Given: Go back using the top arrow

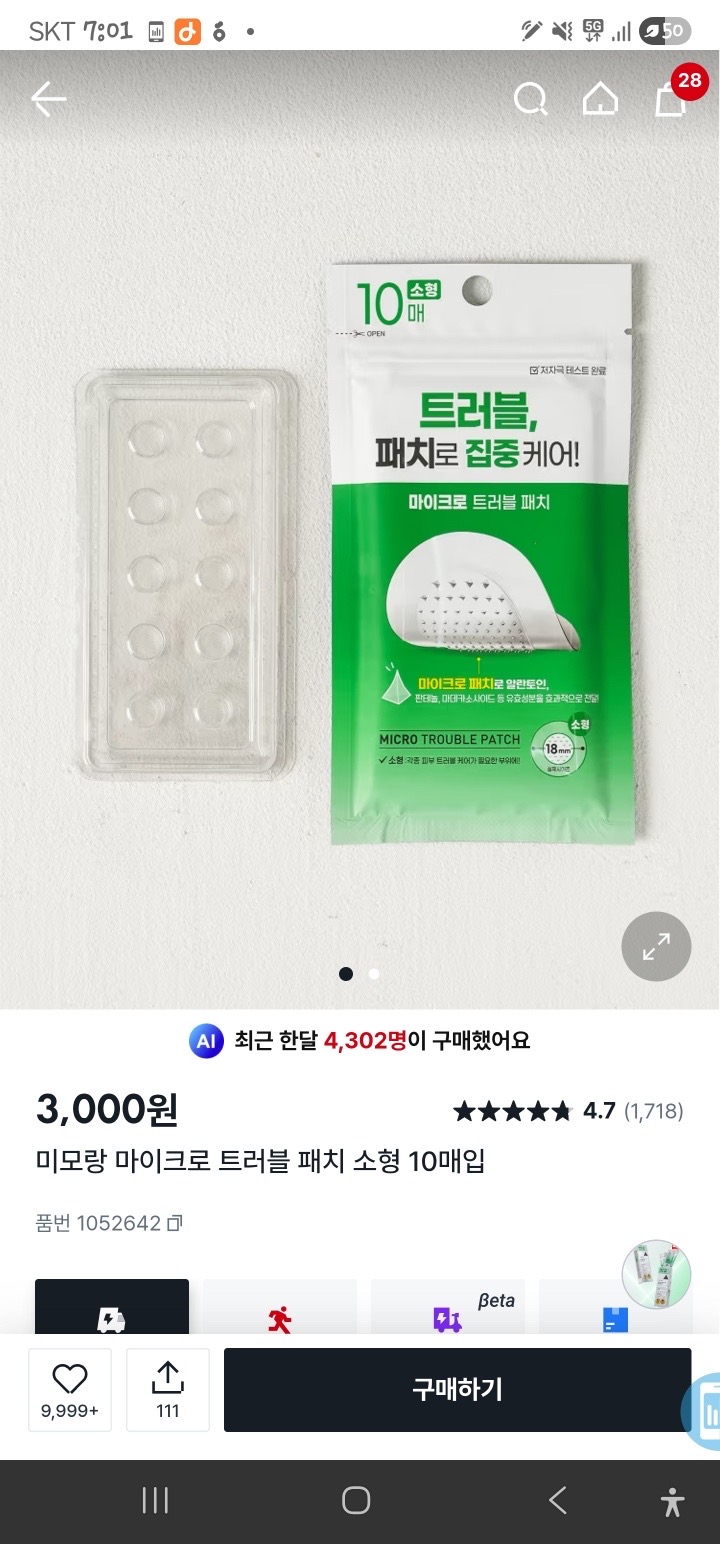Looking at the screenshot, I should click(x=48, y=99).
